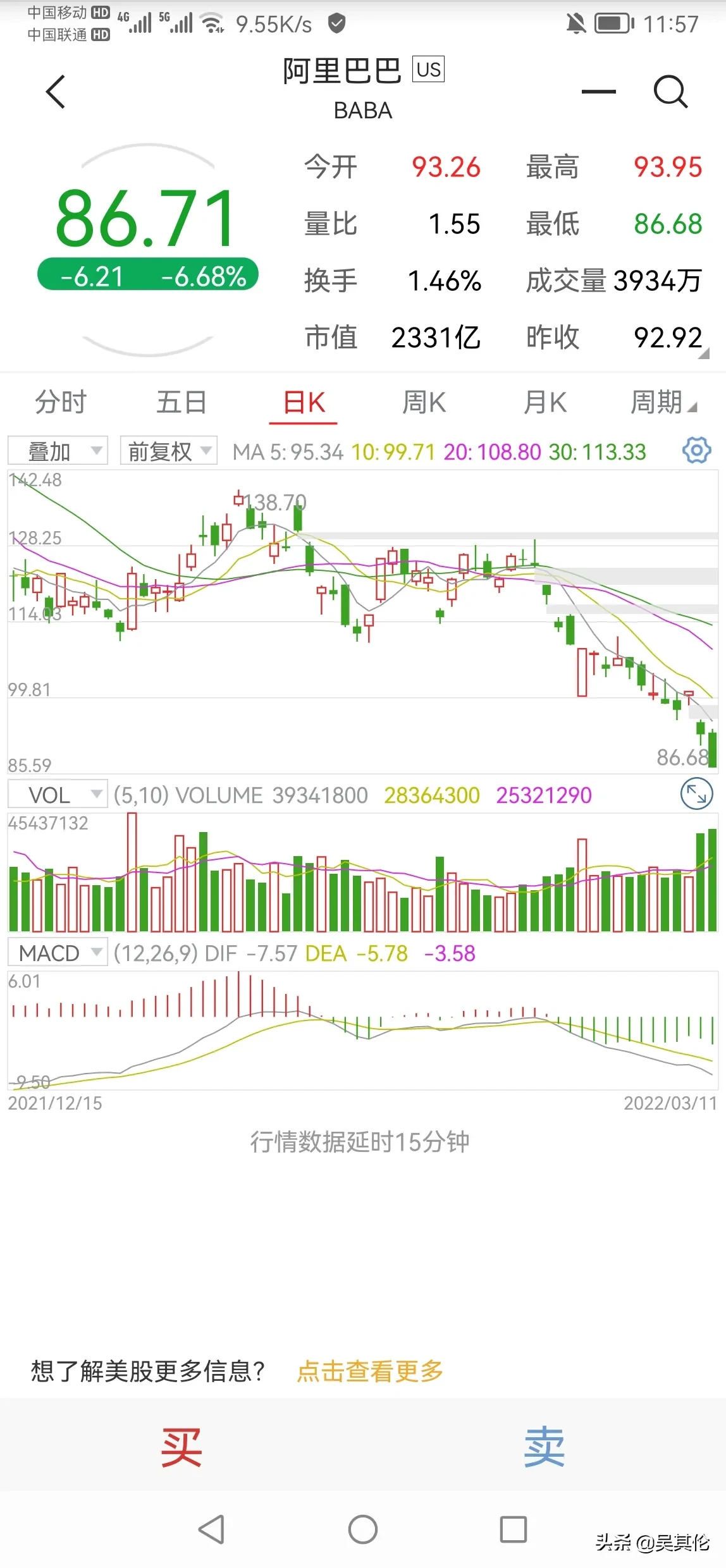This screenshot has height=1568, width=726.
Task: Switch to the 周K weekly chart tab
Action: tap(424, 403)
